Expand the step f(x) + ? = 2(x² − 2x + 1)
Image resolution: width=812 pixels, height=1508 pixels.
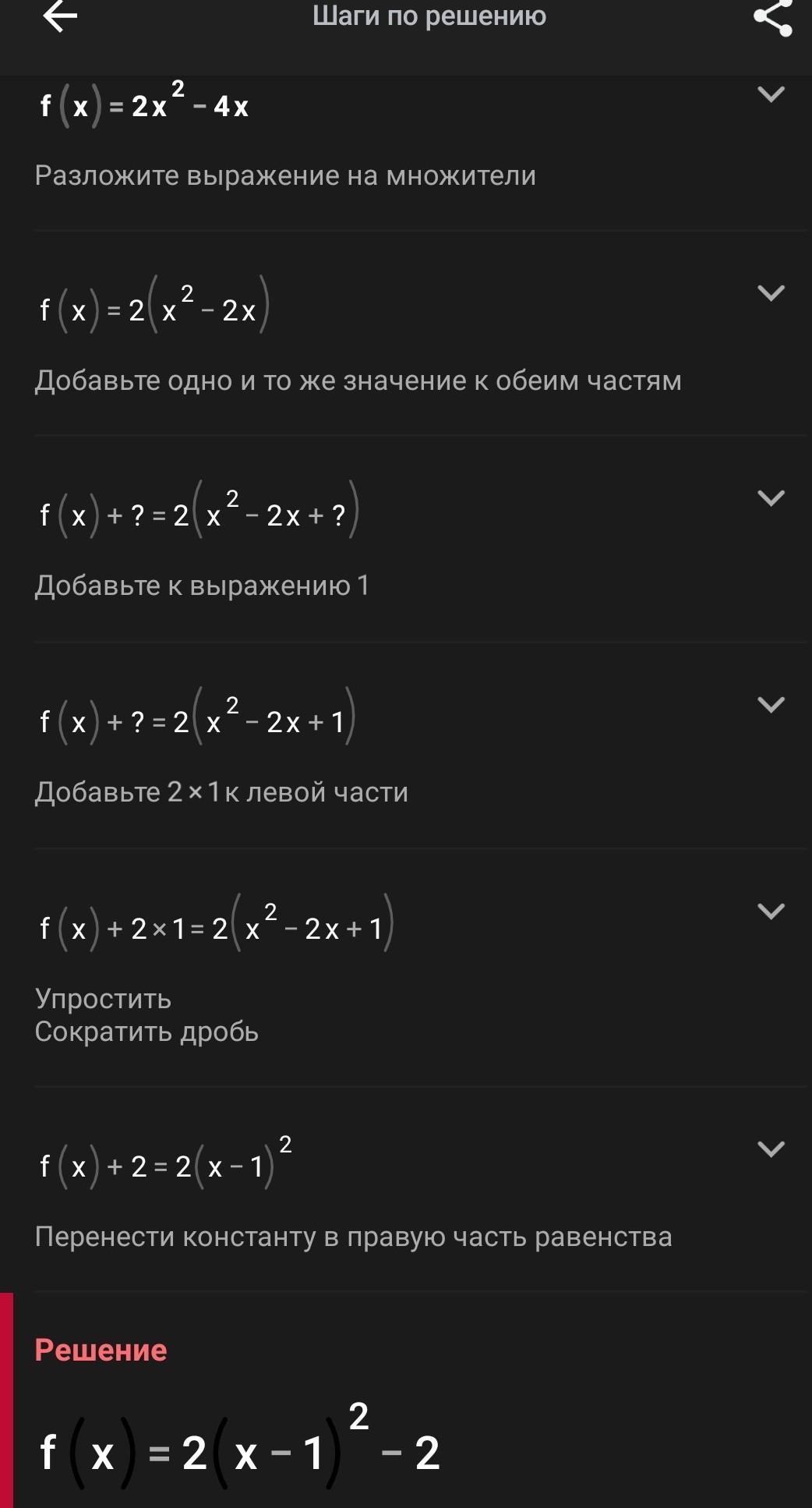[x=771, y=705]
